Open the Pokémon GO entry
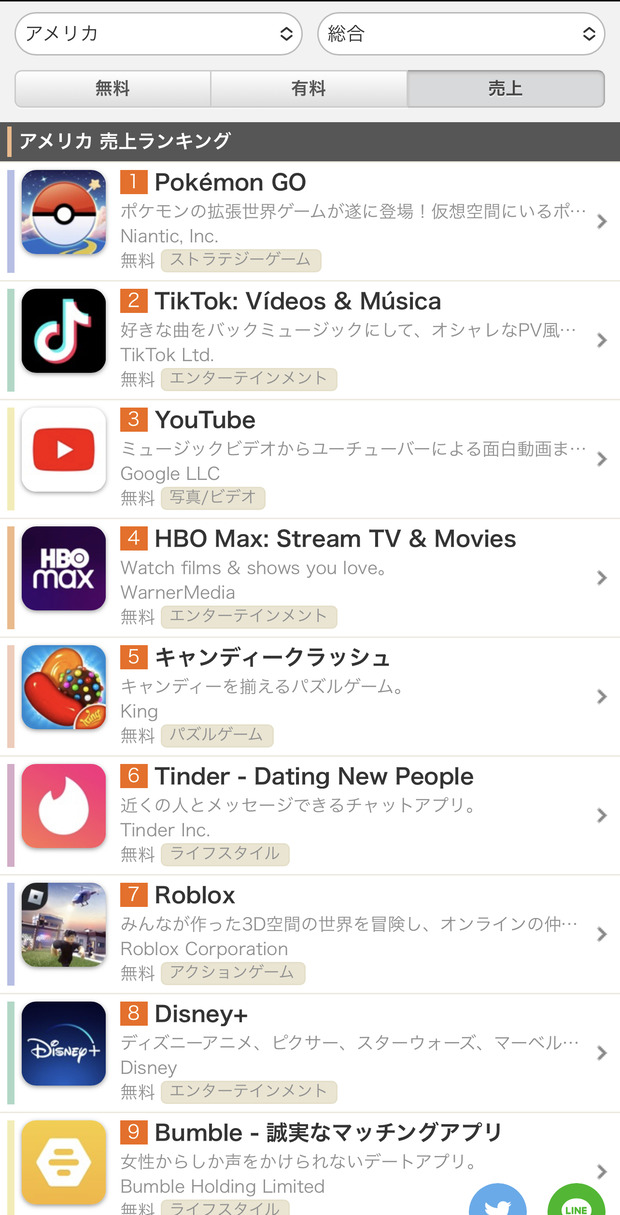This screenshot has width=620, height=1215. (310, 221)
